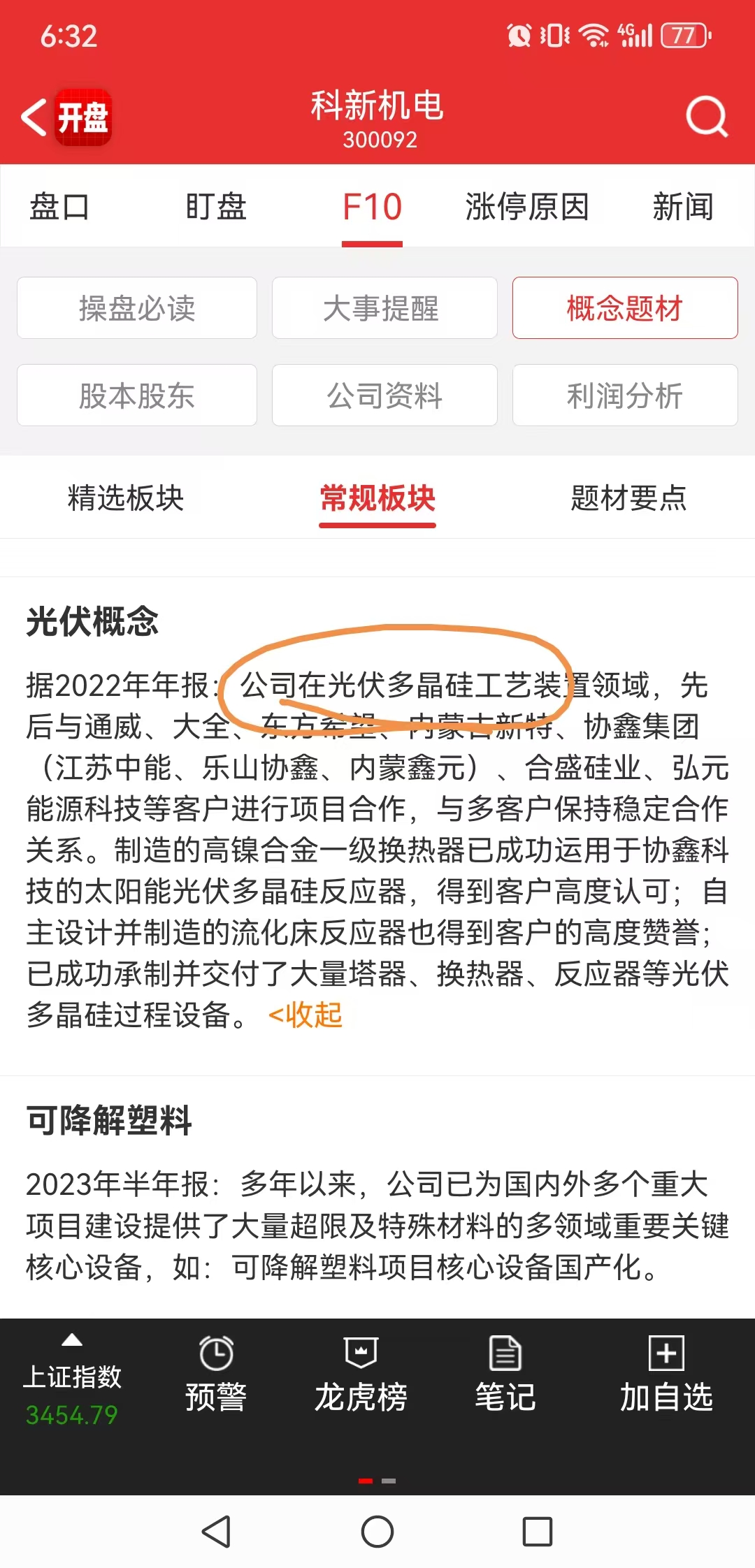Switch to the 盘口 tab
Image resolution: width=755 pixels, height=1568 pixels.
(59, 207)
